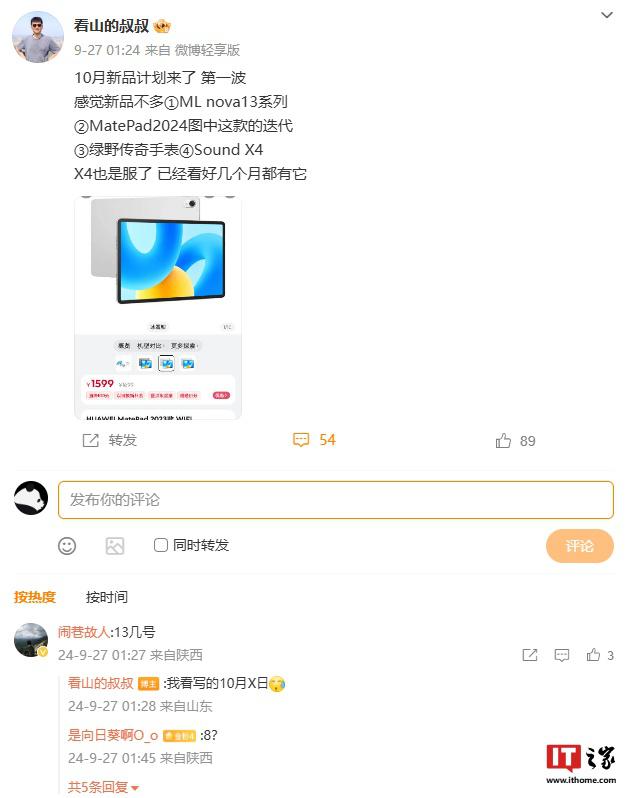The image size is (627, 798).
Task: Open the emoji picker for comment
Action: click(67, 546)
